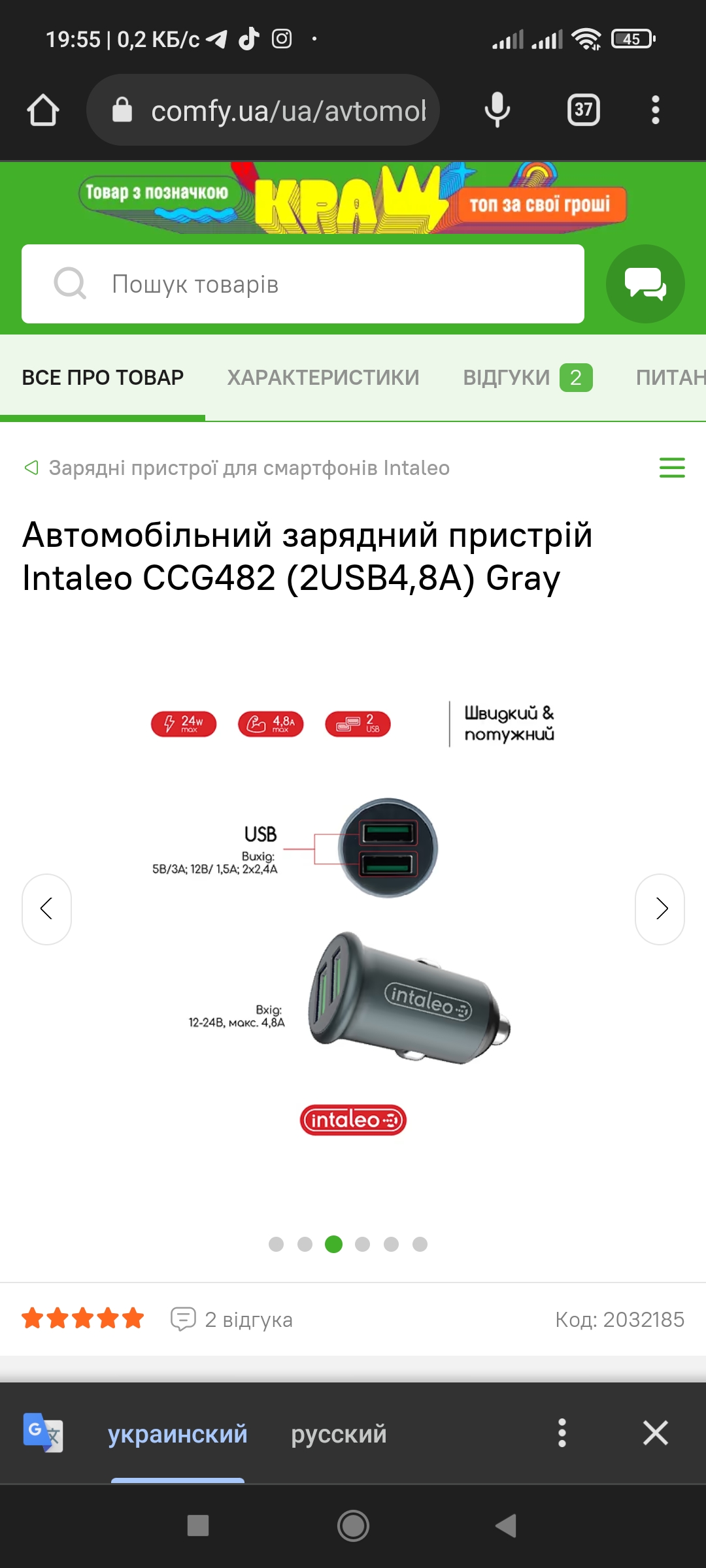706x1568 pixels.
Task: Select украинский in the translate bar
Action: pos(177,1433)
